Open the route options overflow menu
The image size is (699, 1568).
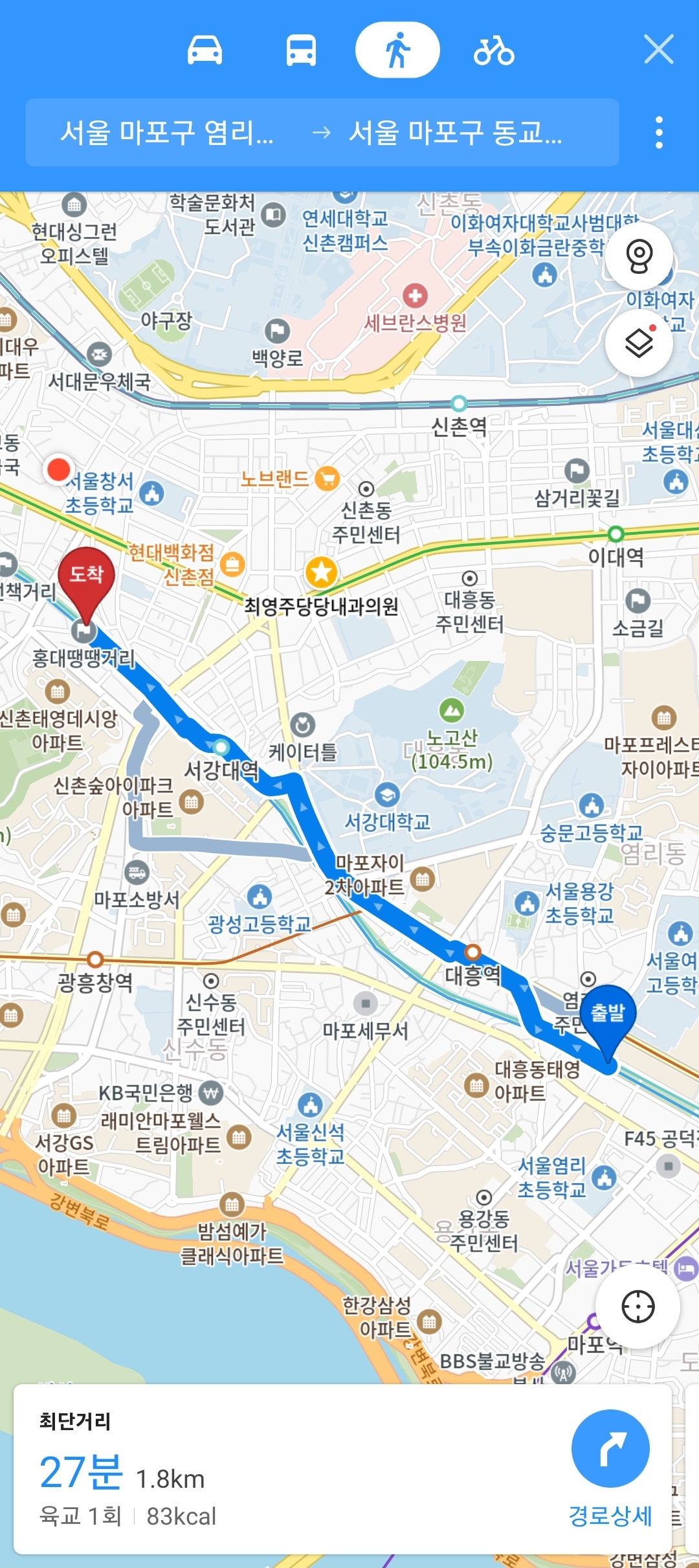[659, 133]
